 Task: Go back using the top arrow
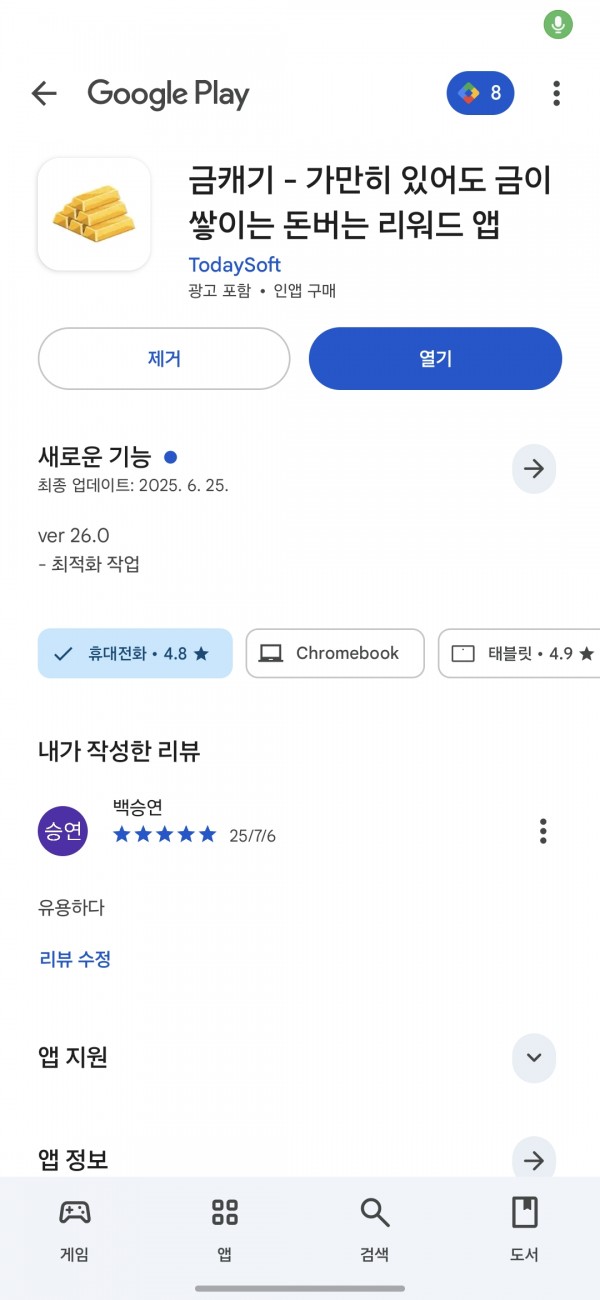point(44,94)
